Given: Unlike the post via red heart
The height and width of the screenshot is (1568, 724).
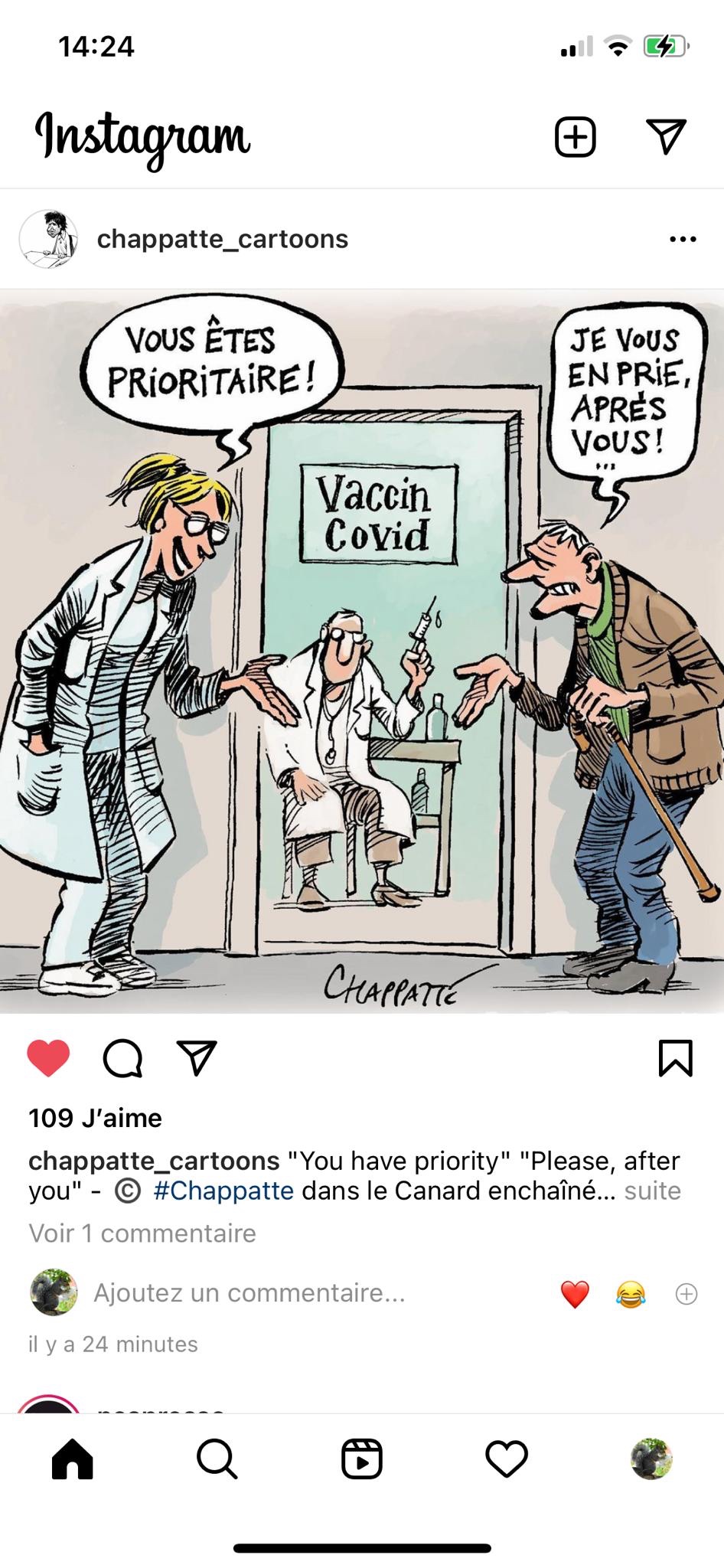Looking at the screenshot, I should pos(48,1058).
